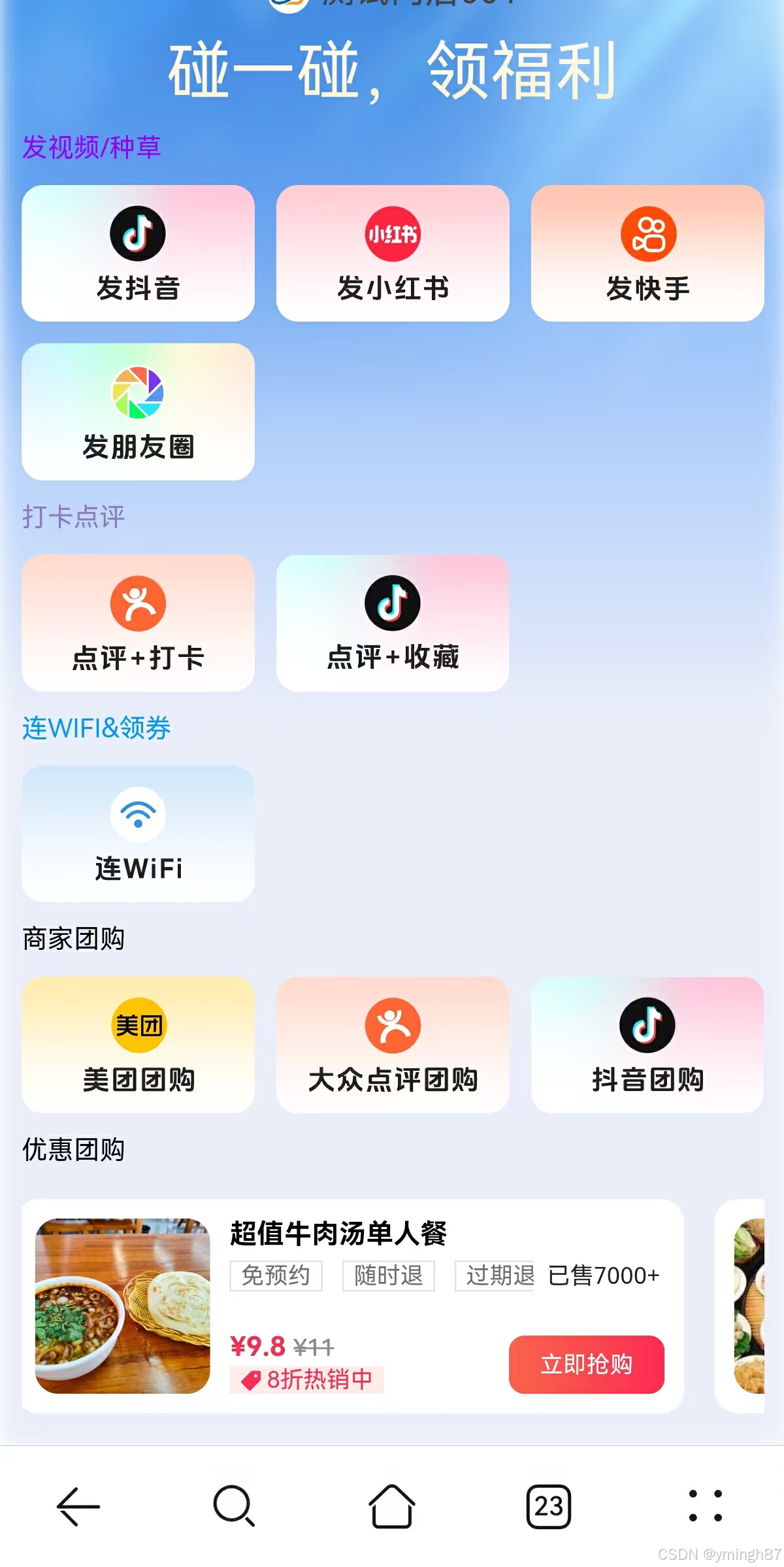The height and width of the screenshot is (1567, 784).
Task: Connect using the 连WiFi card
Action: click(138, 834)
